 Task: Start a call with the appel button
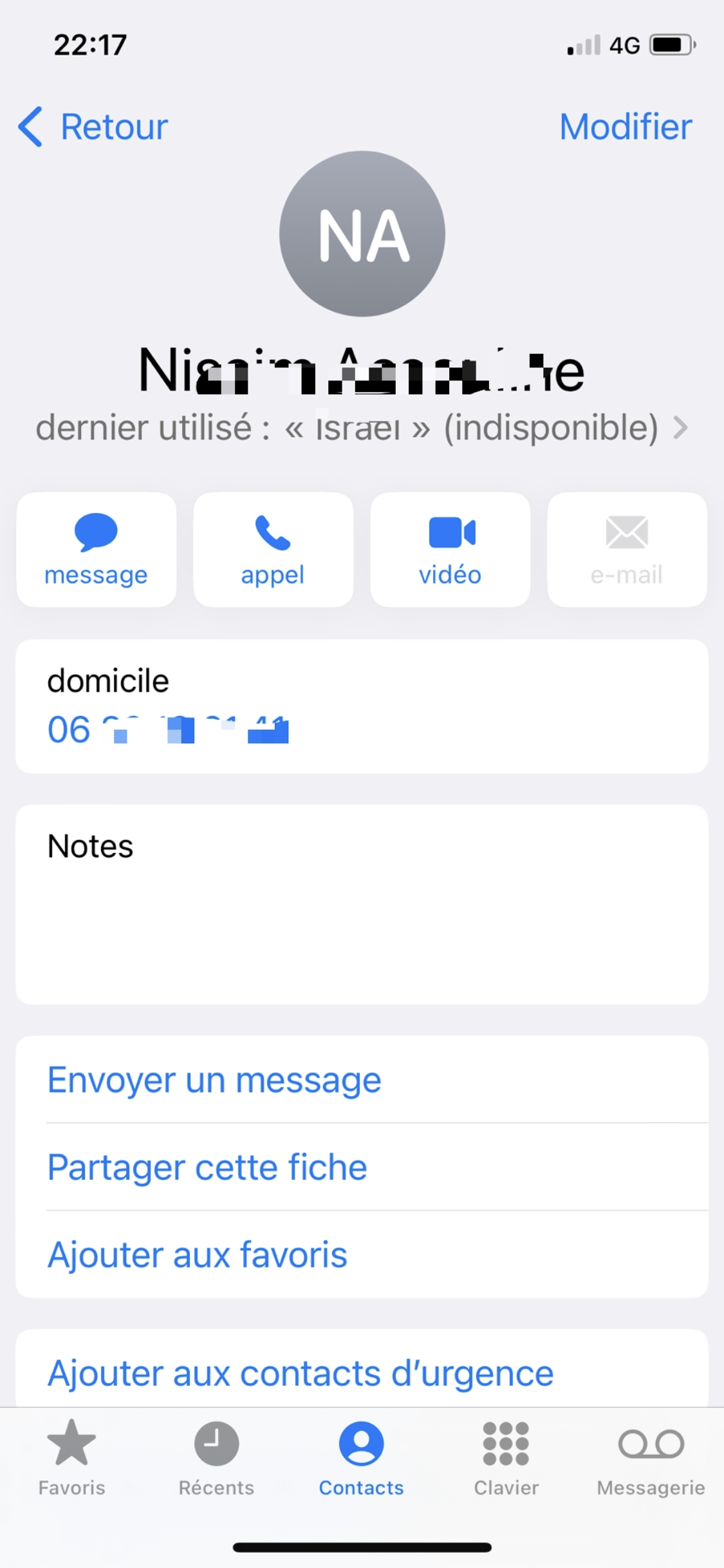tap(273, 549)
